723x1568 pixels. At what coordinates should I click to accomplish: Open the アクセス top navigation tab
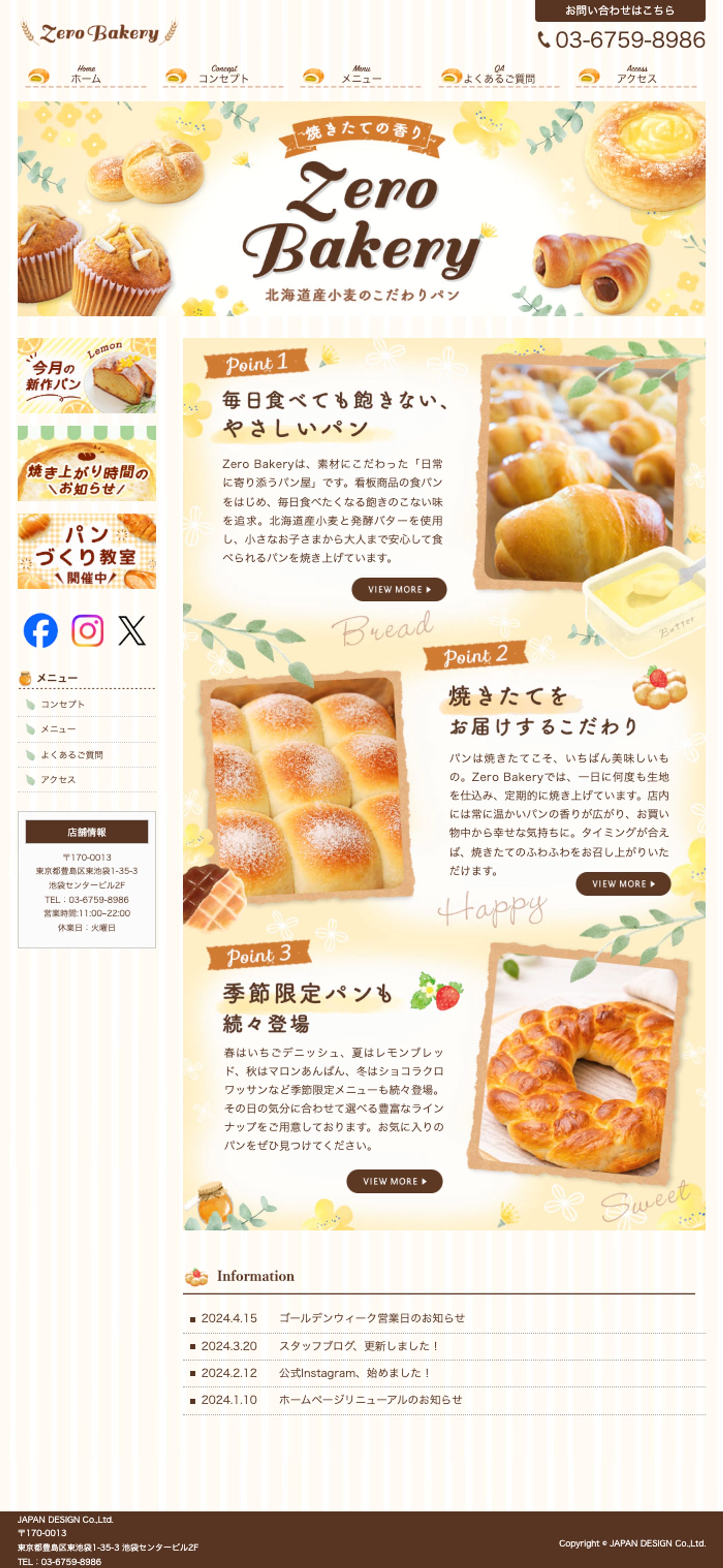[x=636, y=76]
